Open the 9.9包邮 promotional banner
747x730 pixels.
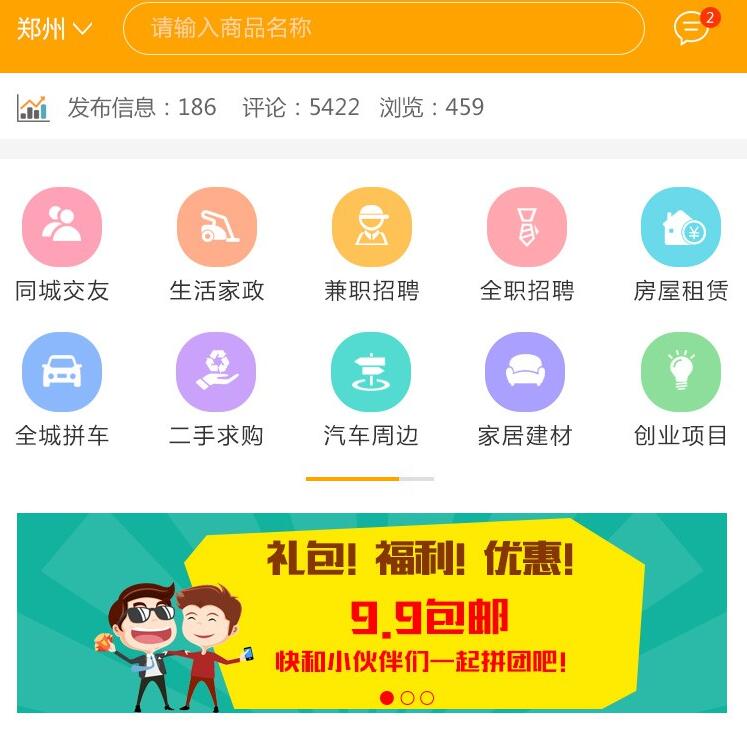[x=372, y=605]
